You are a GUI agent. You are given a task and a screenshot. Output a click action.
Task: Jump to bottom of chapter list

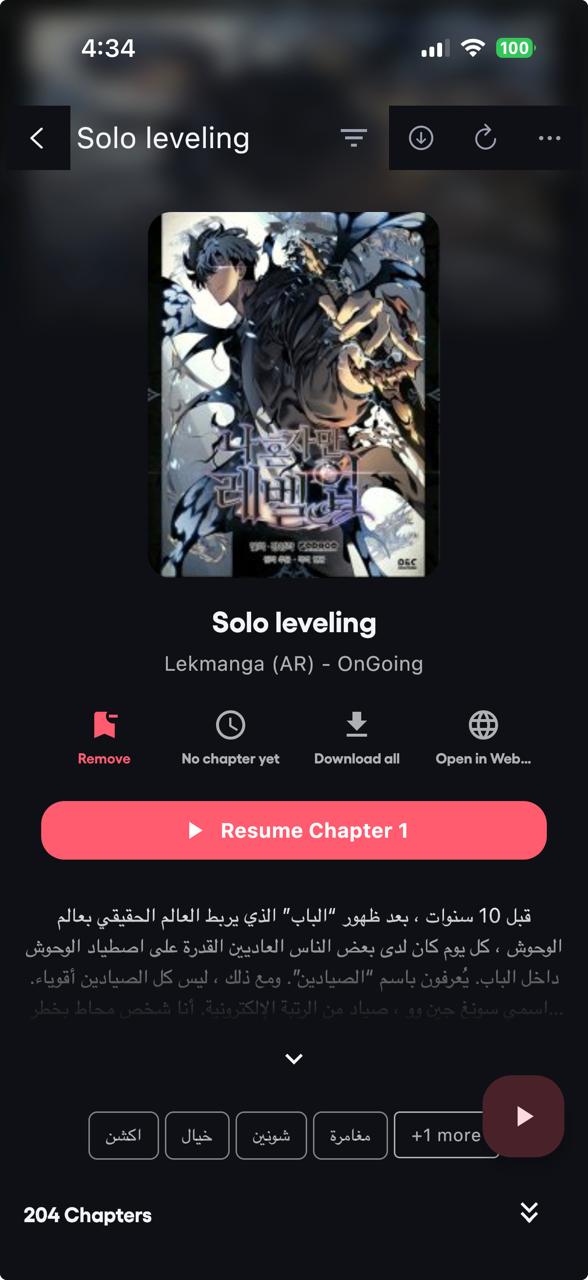(x=529, y=1212)
